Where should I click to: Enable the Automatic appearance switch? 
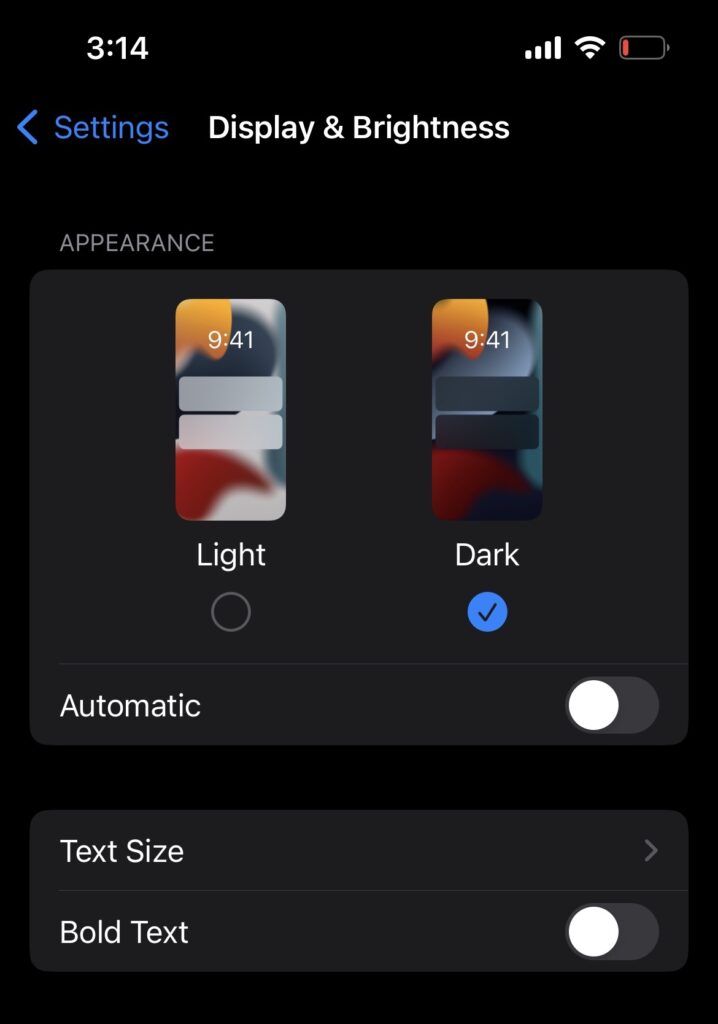pos(611,706)
